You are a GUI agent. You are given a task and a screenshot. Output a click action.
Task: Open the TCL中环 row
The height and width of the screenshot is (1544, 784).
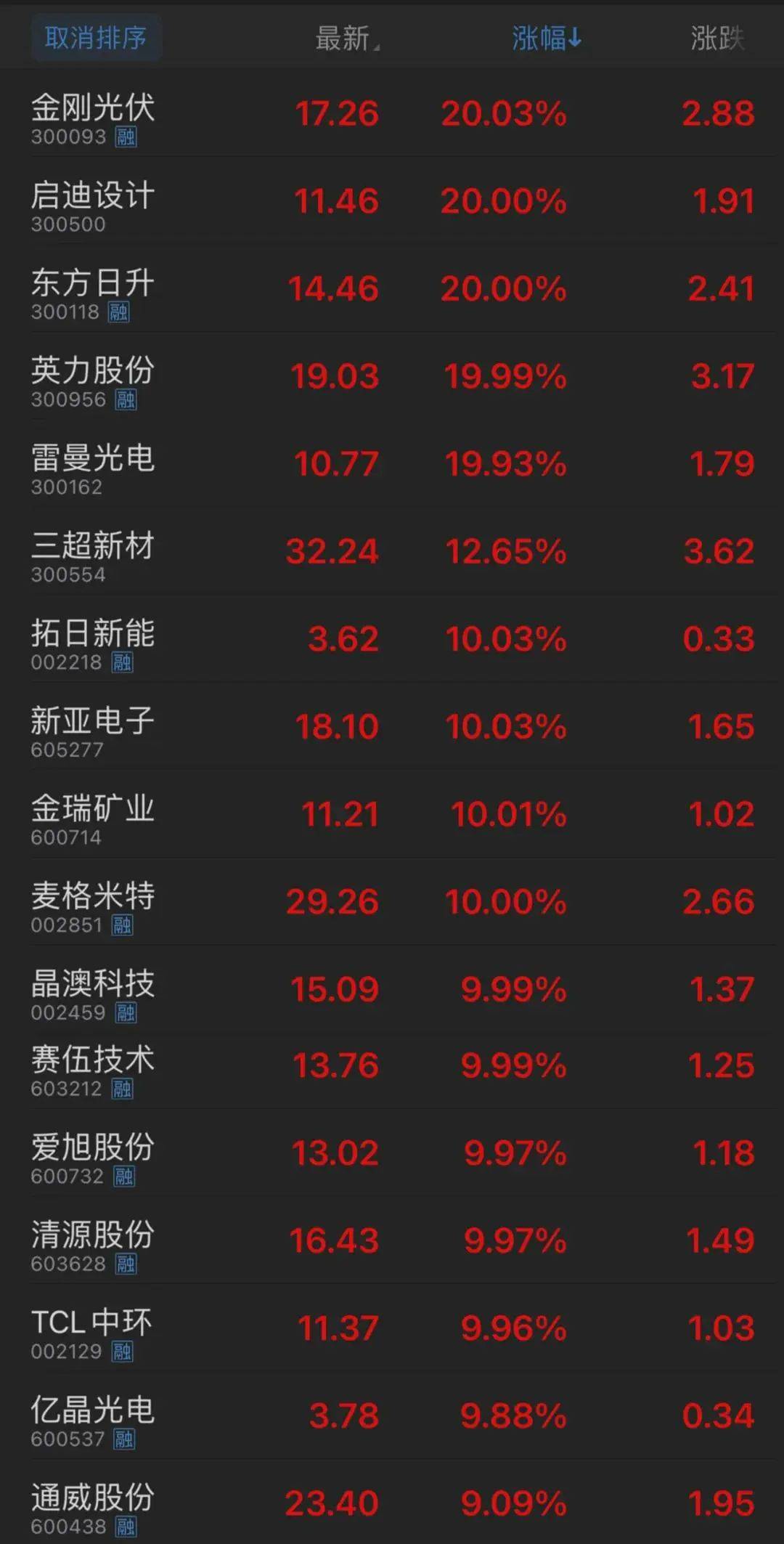[392, 1328]
